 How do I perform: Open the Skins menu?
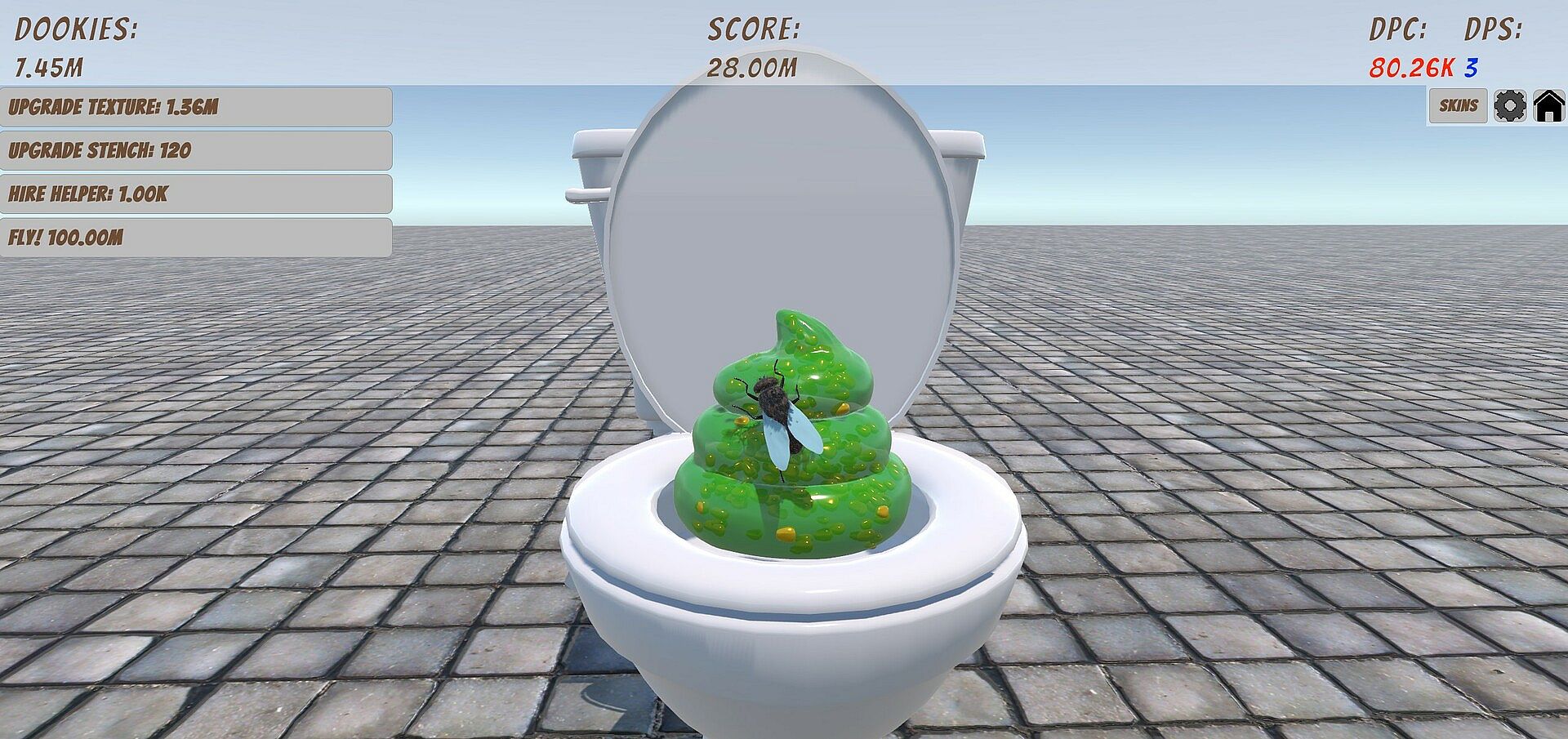pyautogui.click(x=1458, y=106)
